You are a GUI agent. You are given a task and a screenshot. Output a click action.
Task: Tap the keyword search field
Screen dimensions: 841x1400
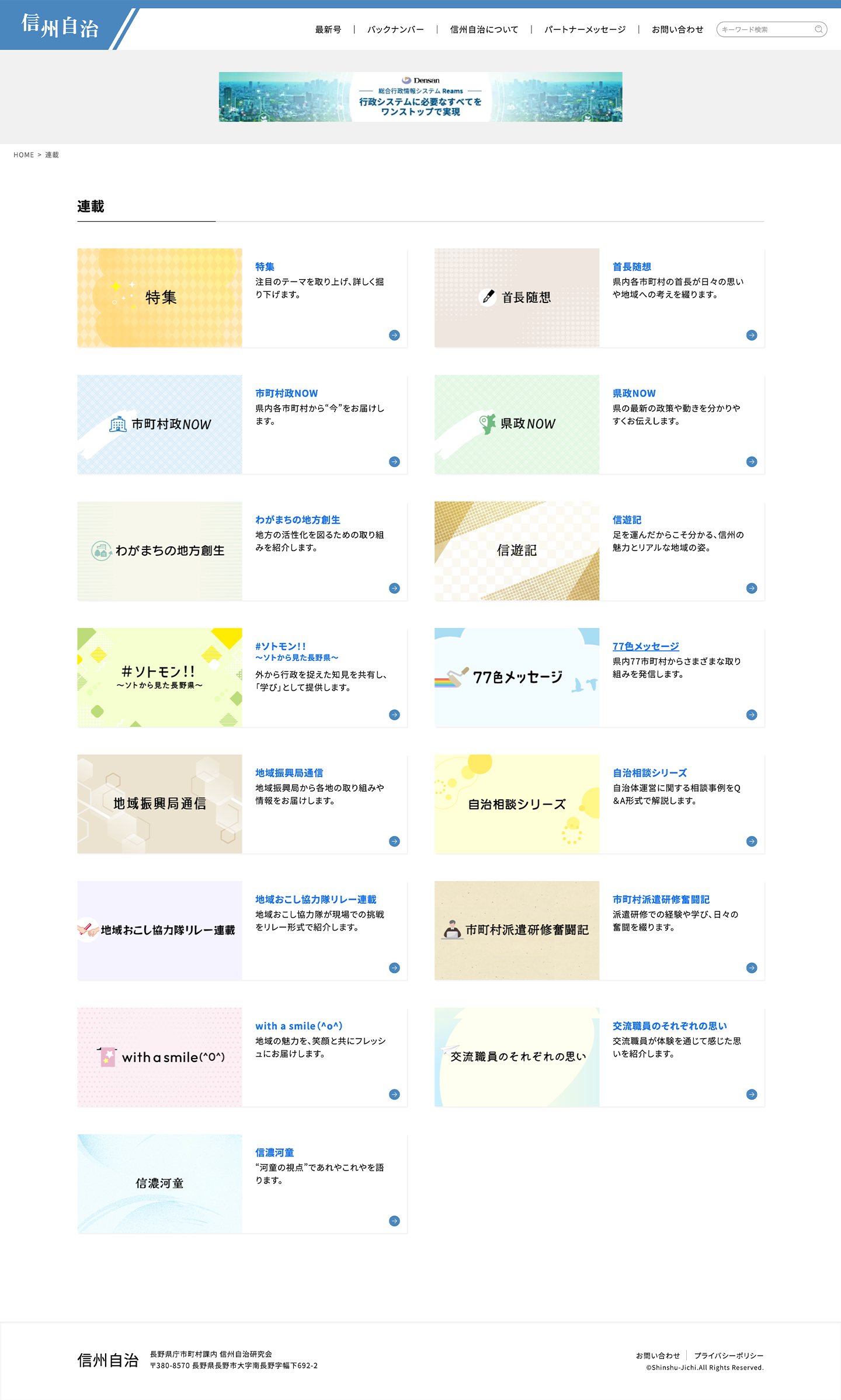[765, 30]
